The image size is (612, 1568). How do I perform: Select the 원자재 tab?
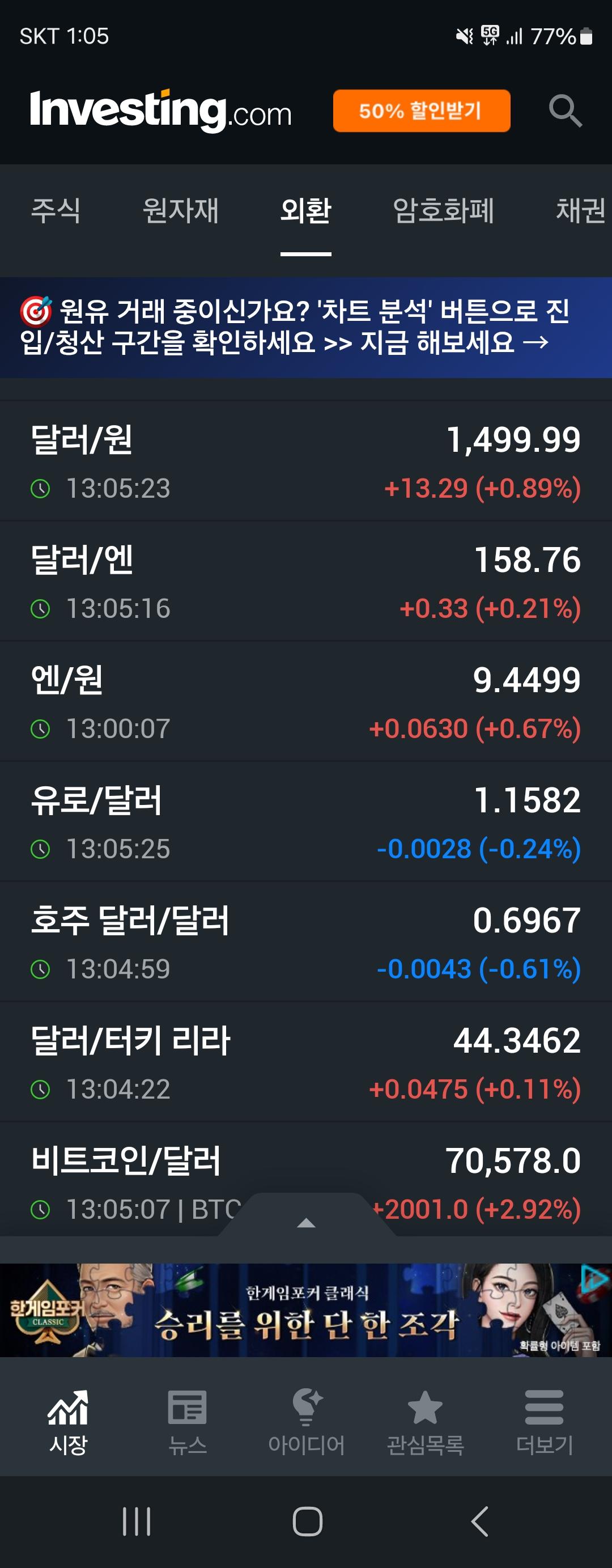180,211
